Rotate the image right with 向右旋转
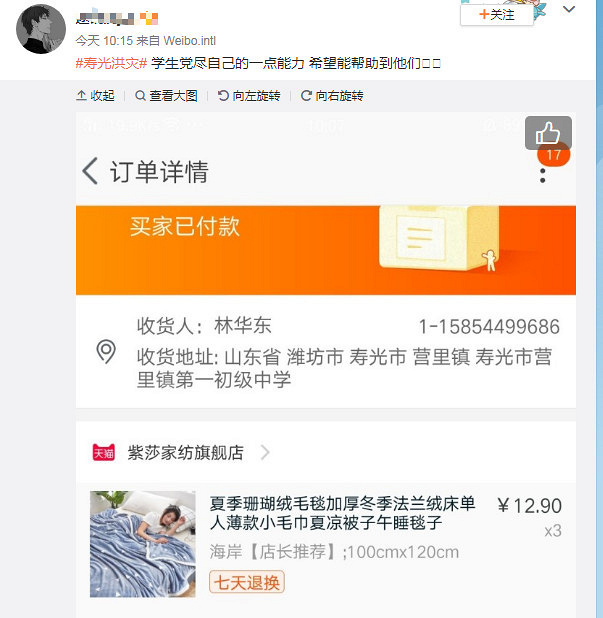This screenshot has height=618, width=603. point(332,96)
